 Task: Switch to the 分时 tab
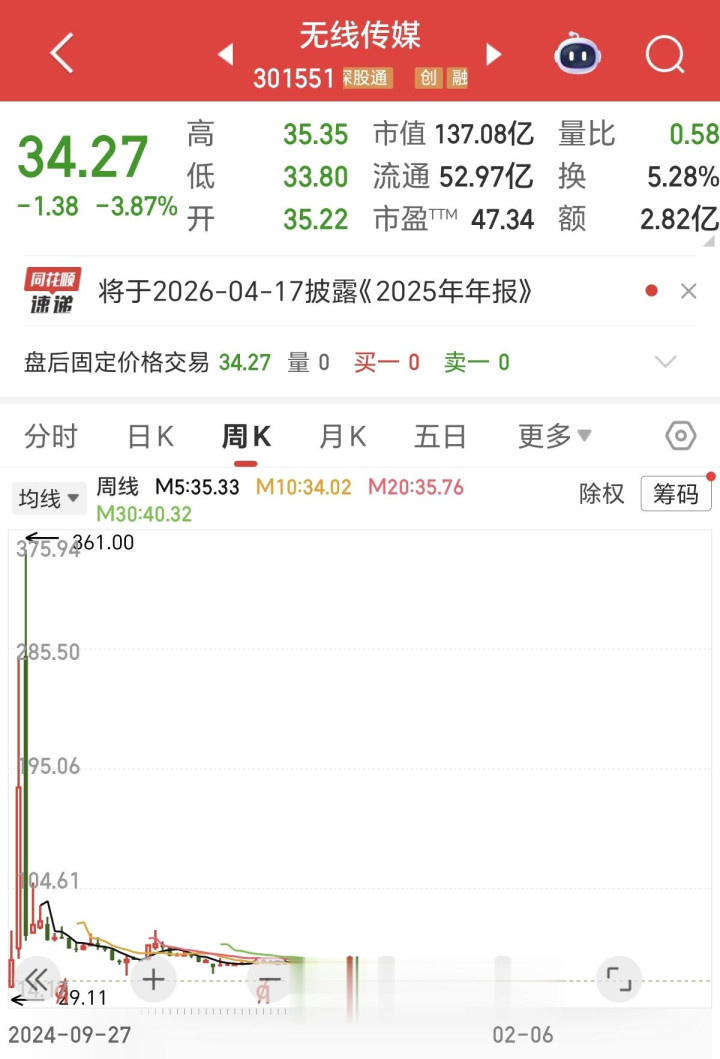51,437
